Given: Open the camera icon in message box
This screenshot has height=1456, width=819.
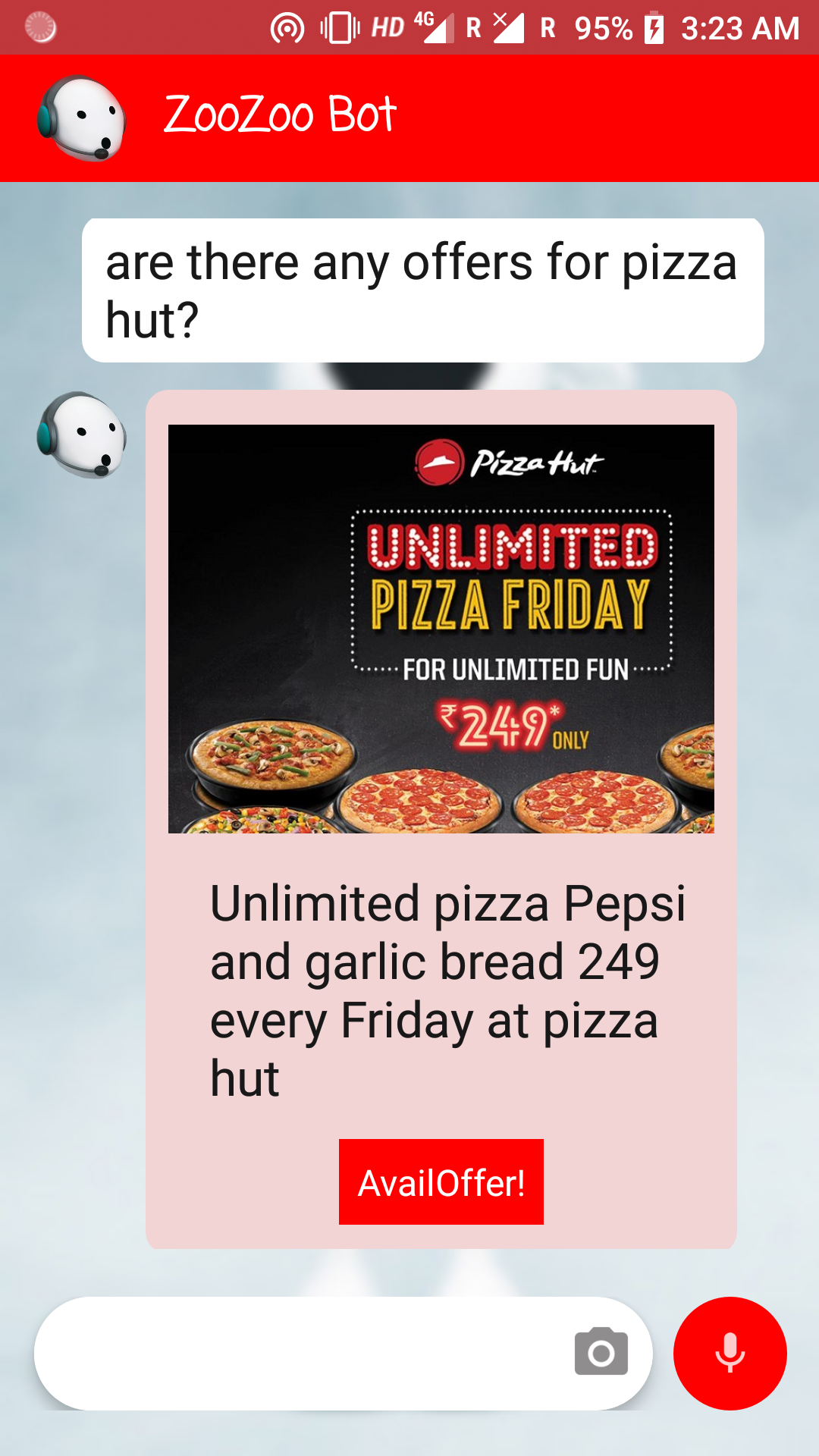Looking at the screenshot, I should pos(601,1352).
